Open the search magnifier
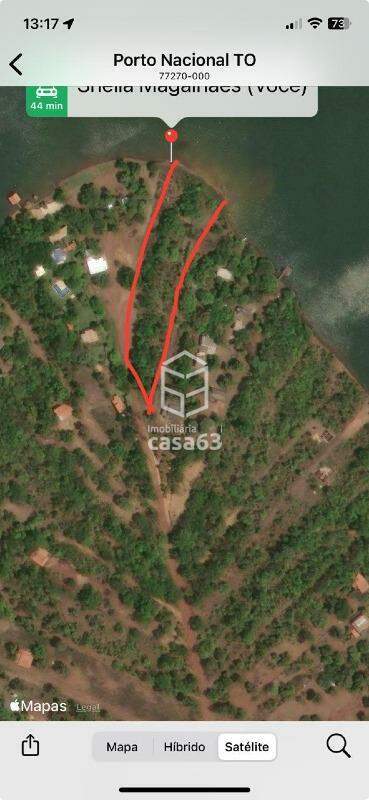This screenshot has width=369, height=800. pos(338,746)
